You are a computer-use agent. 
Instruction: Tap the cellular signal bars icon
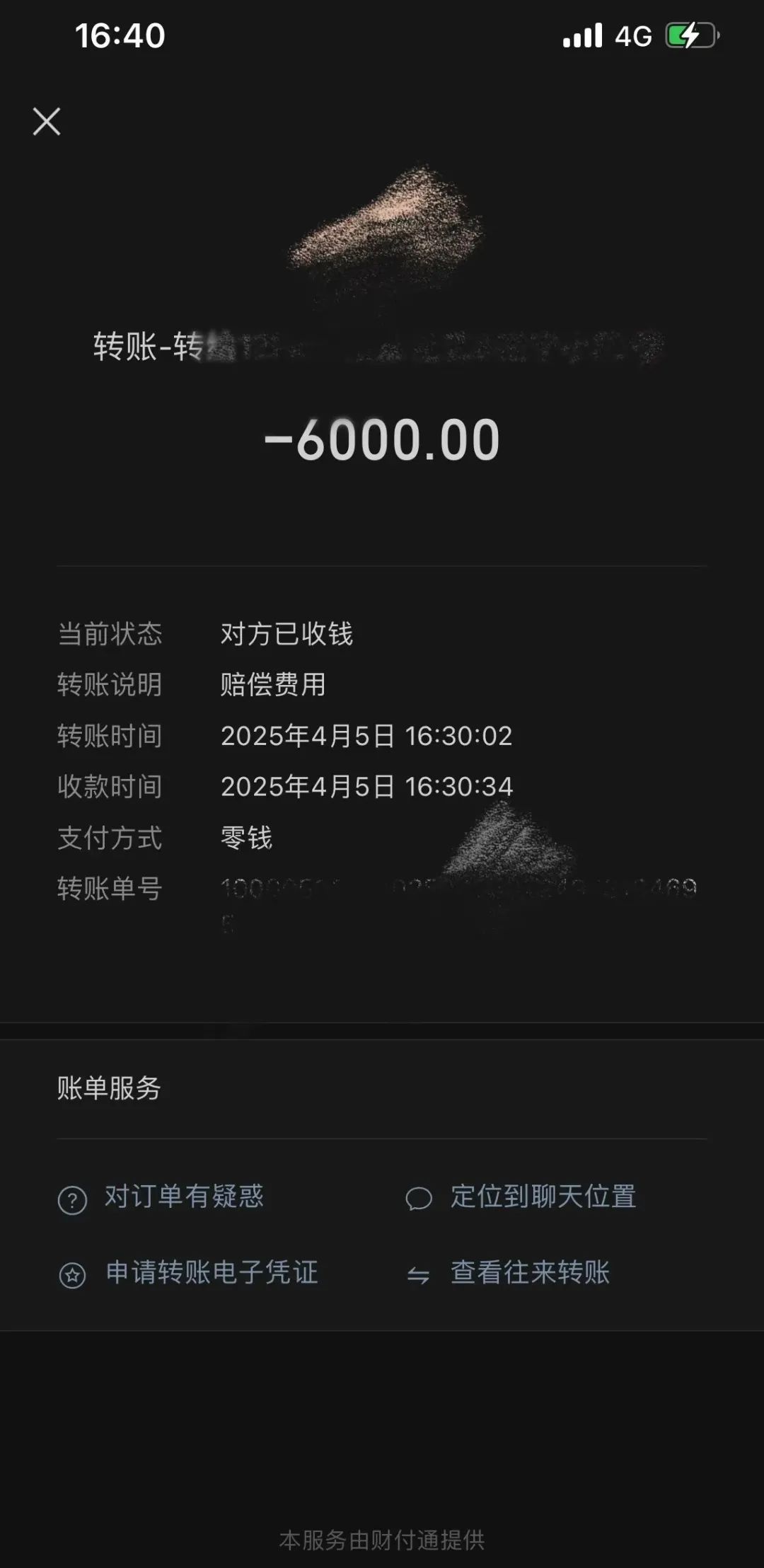pyautogui.click(x=580, y=35)
